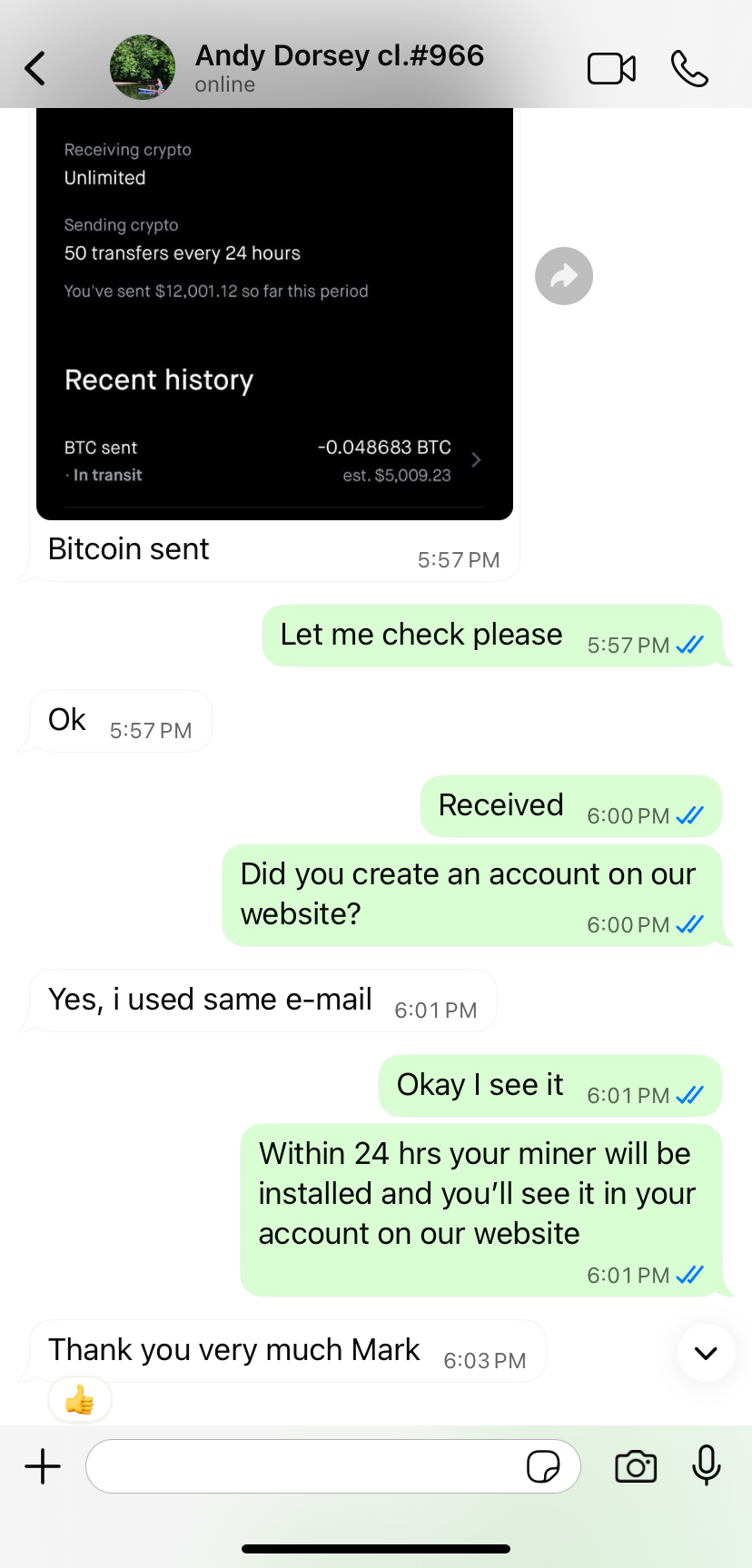Open the sticker picker

pyautogui.click(x=543, y=1466)
